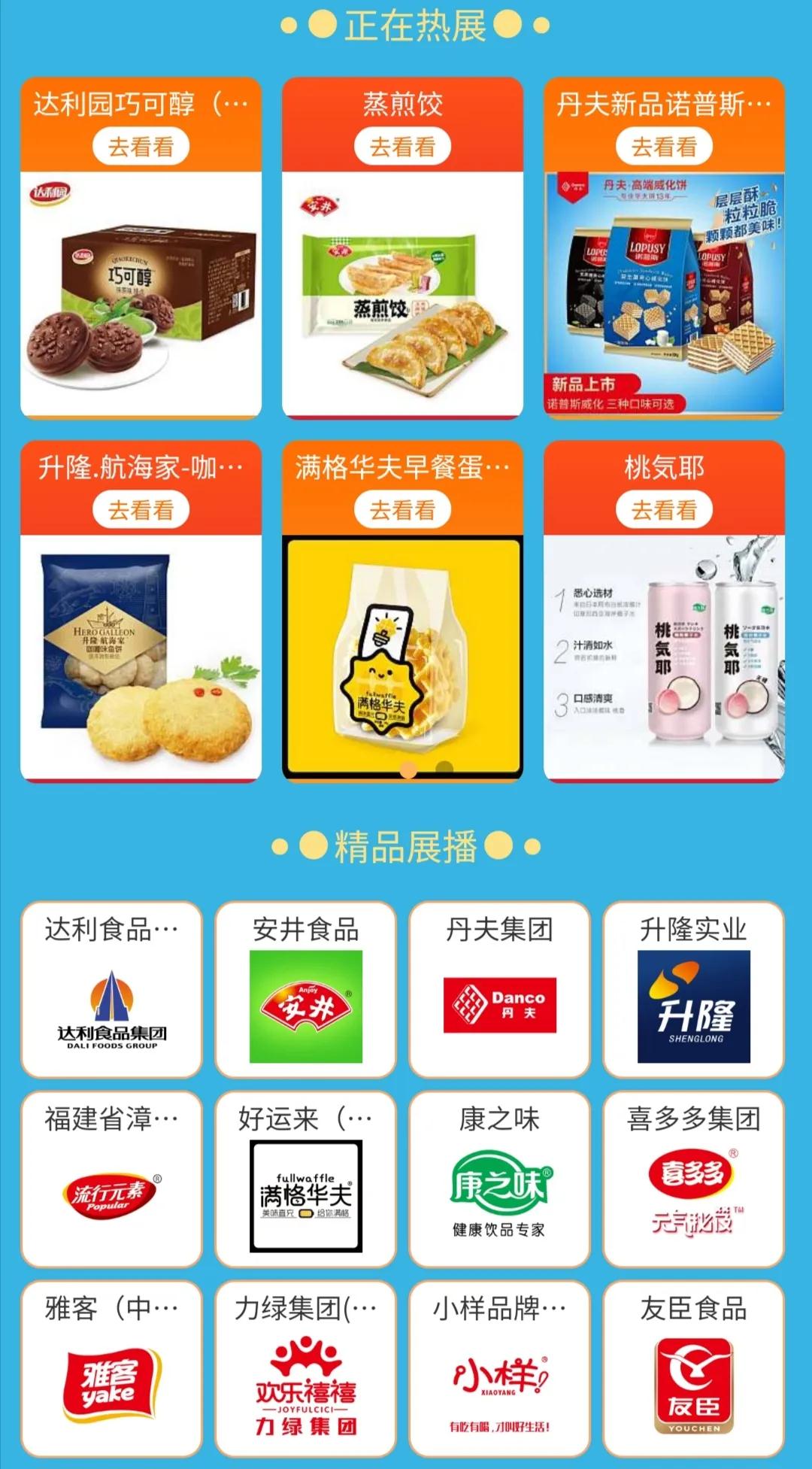The image size is (812, 1469).
Task: Open the 福建省漳 流行元素 brand card
Action: coord(111,1179)
